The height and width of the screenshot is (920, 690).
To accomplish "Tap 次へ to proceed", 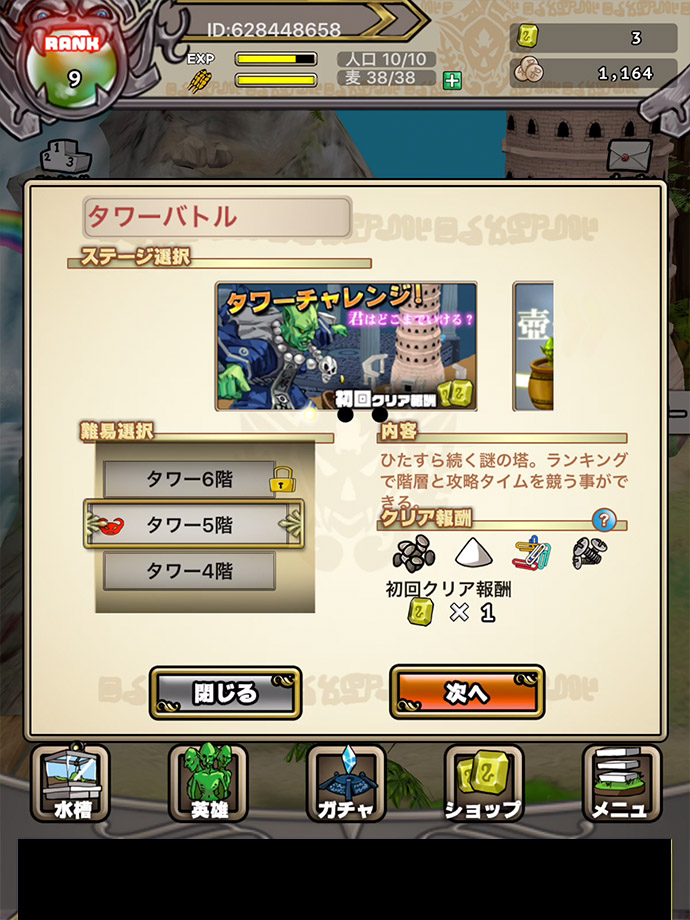I will [x=467, y=693].
